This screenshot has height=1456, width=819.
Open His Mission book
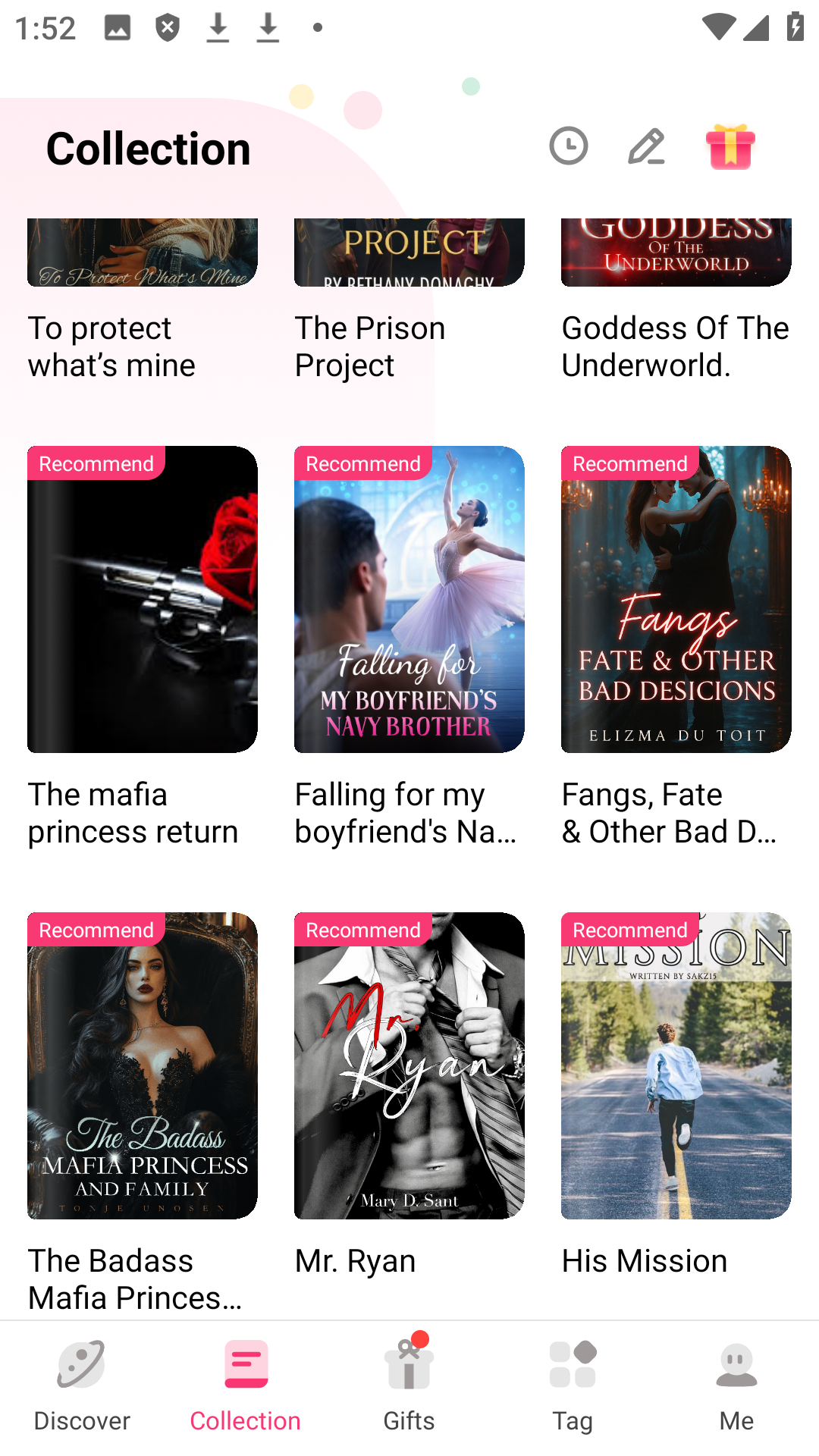coord(676,1065)
